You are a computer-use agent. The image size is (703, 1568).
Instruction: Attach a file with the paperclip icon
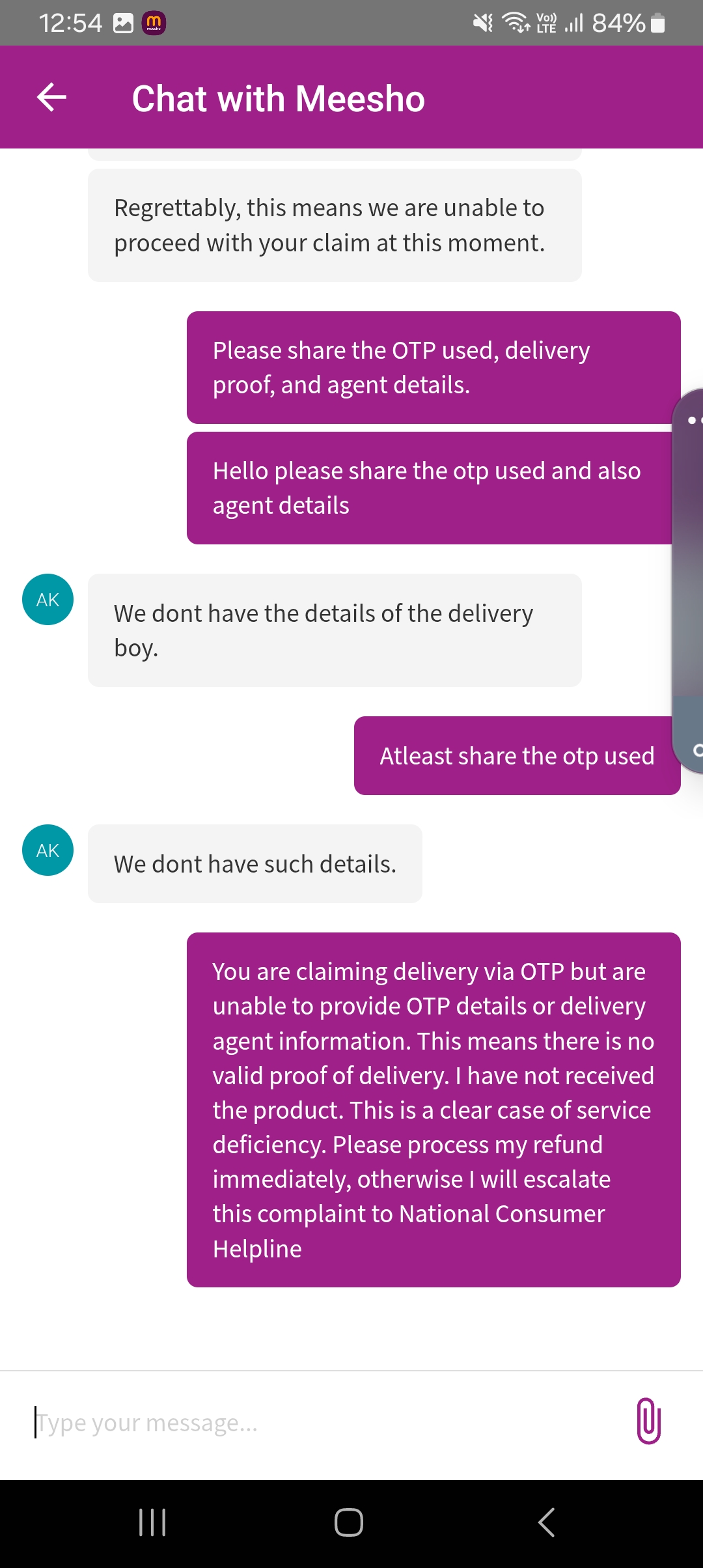[x=648, y=1421]
